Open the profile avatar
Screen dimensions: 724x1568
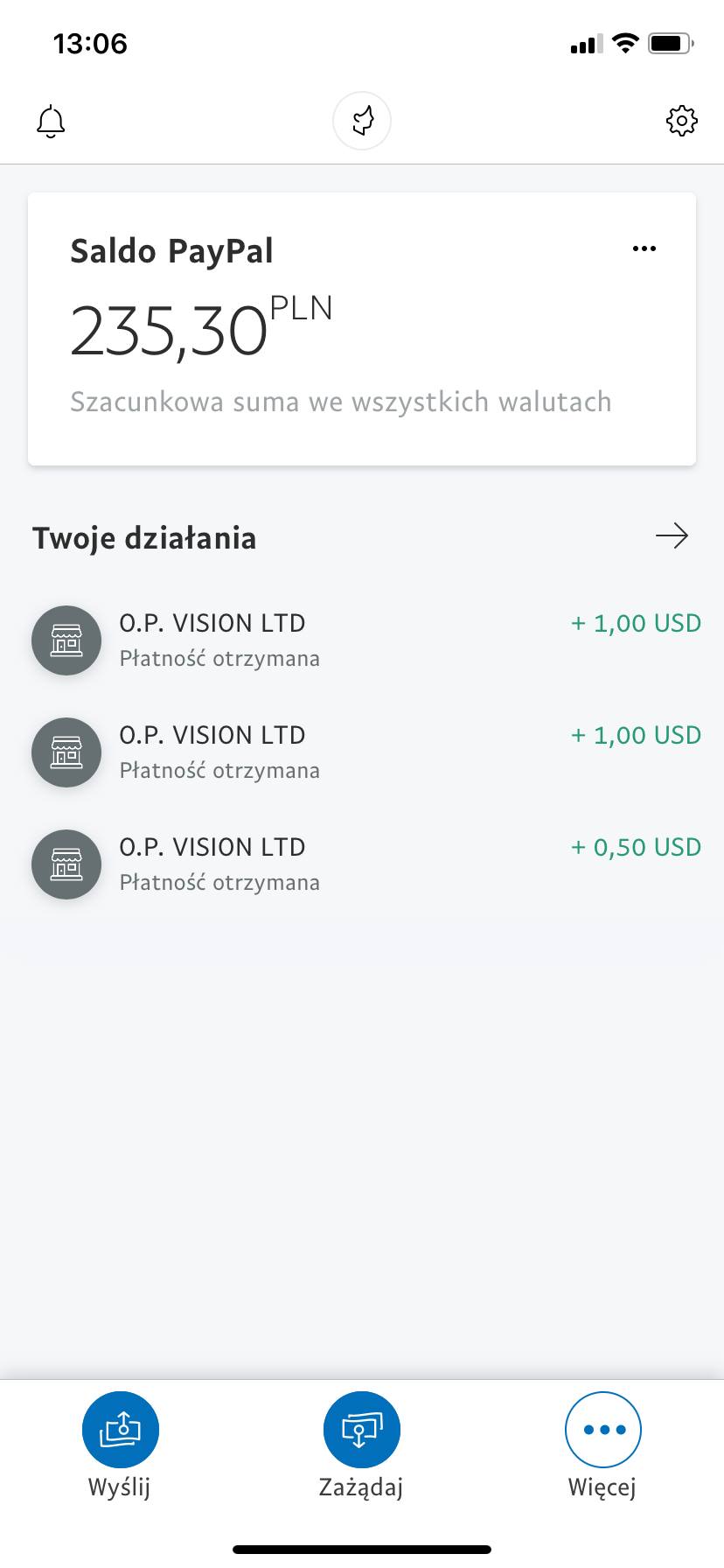[x=362, y=121]
